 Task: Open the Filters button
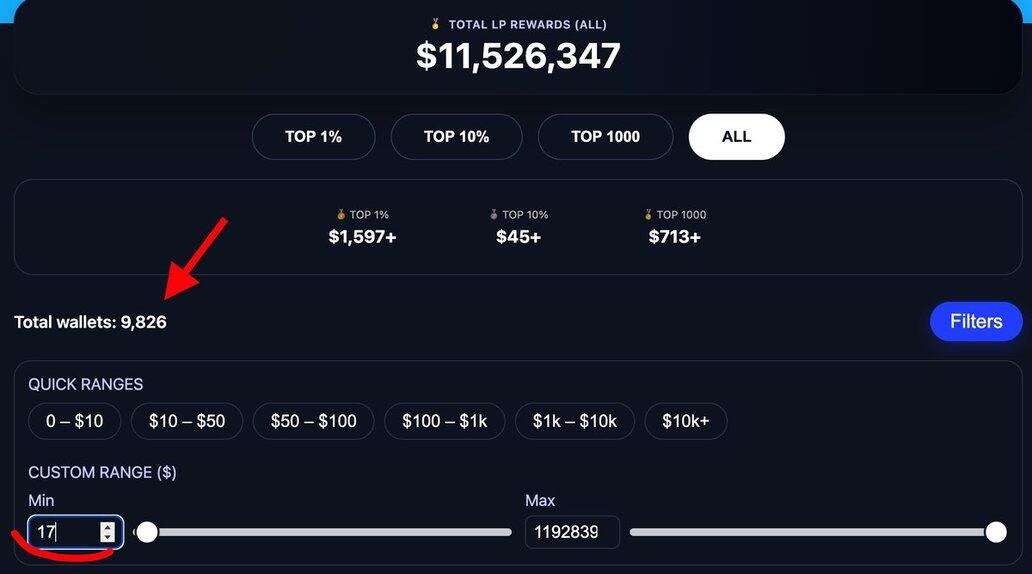tap(975, 322)
